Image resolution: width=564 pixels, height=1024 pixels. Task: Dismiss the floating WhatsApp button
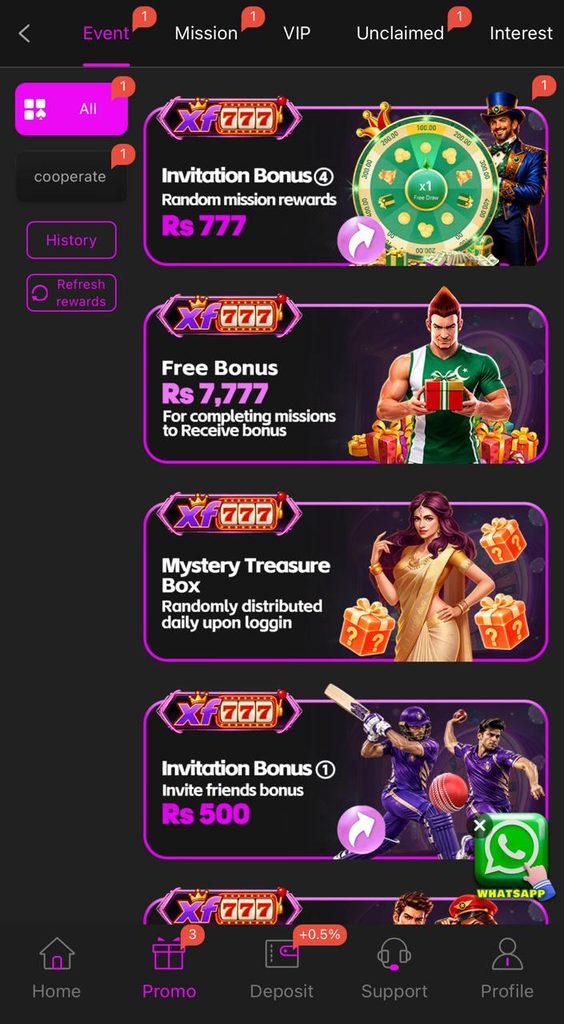click(480, 825)
